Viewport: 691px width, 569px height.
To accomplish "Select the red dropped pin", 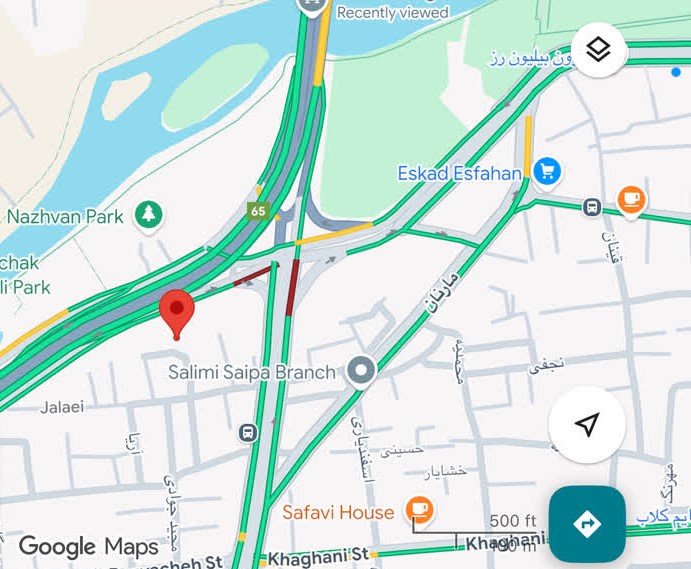I will (177, 312).
